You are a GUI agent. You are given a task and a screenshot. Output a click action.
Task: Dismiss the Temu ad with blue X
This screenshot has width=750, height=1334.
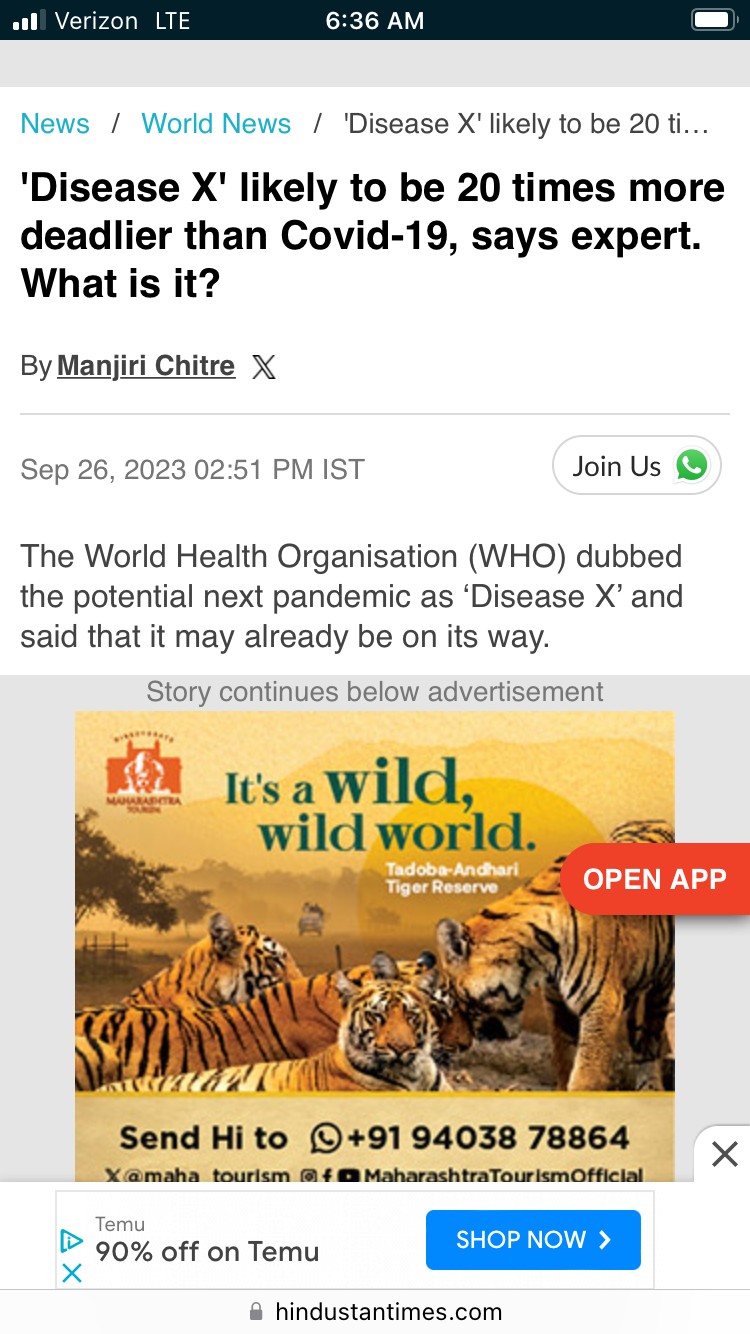72,1273
